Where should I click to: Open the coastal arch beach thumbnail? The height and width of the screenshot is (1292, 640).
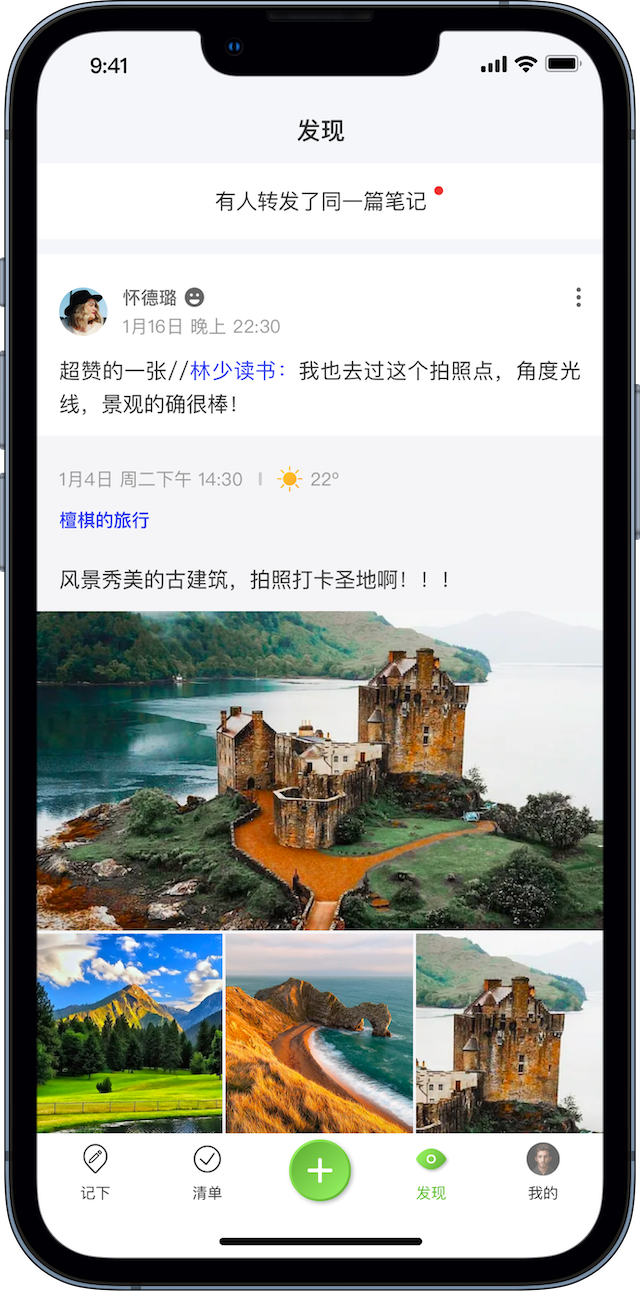point(319,1032)
